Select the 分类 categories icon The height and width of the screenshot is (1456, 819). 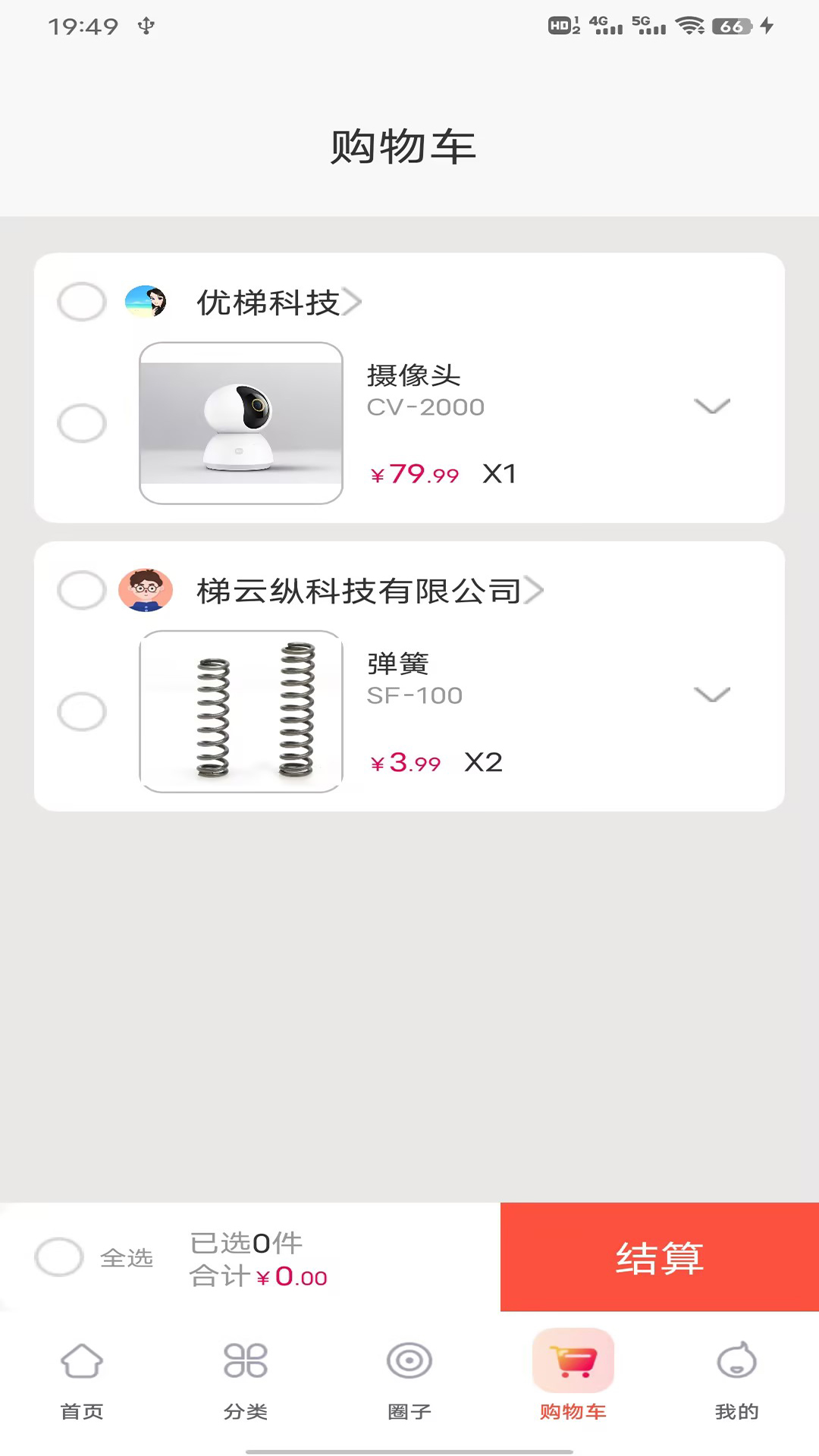pyautogui.click(x=245, y=1361)
